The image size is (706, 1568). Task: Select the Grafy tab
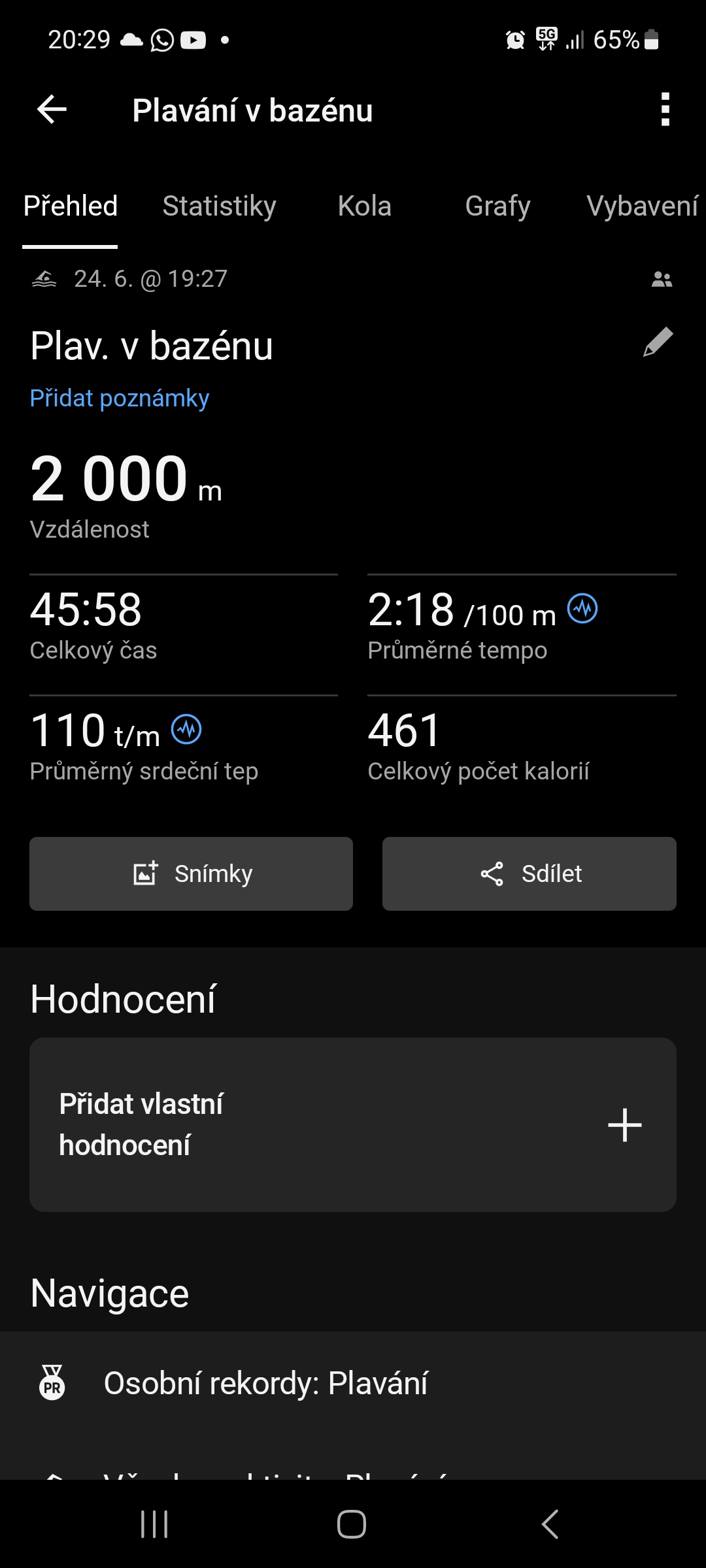point(497,206)
